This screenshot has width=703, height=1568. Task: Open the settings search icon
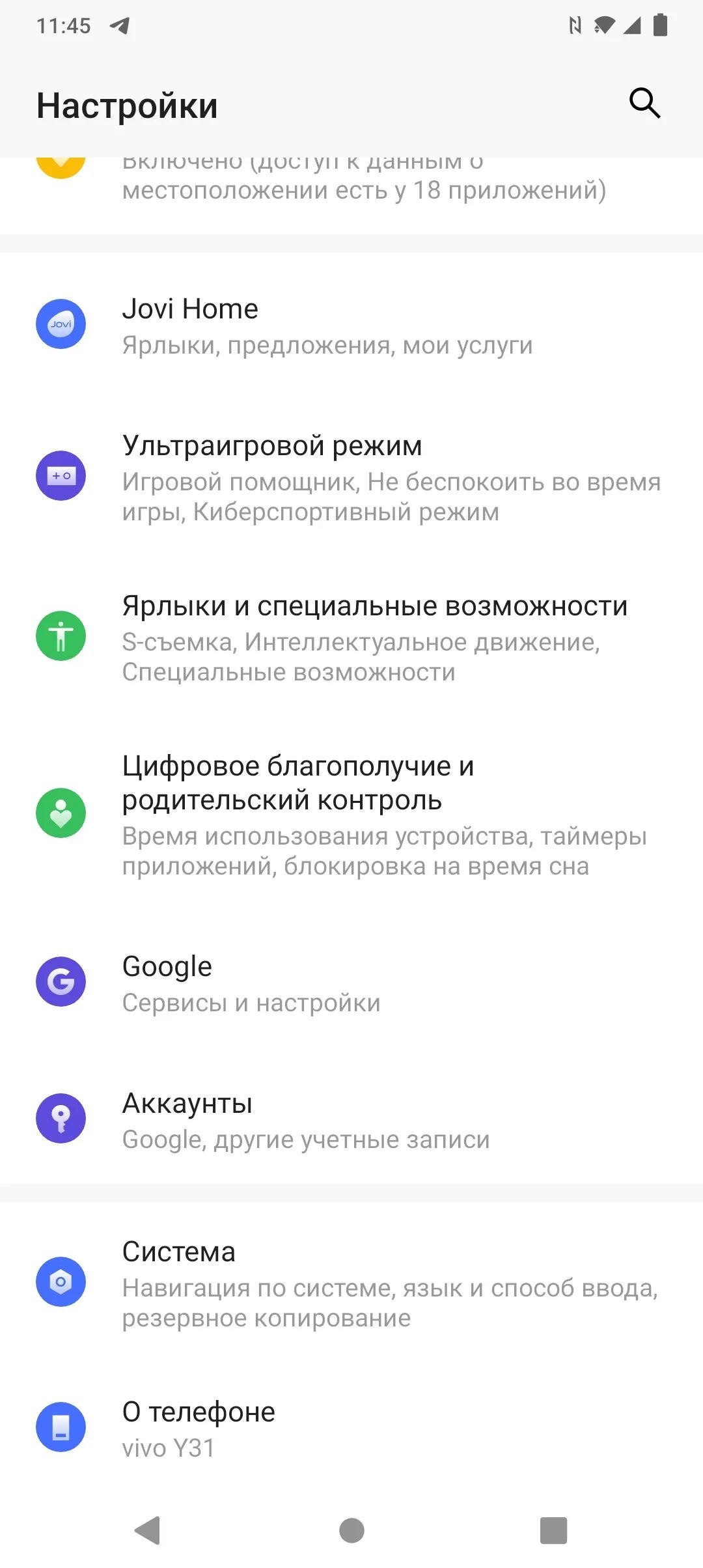(x=644, y=103)
